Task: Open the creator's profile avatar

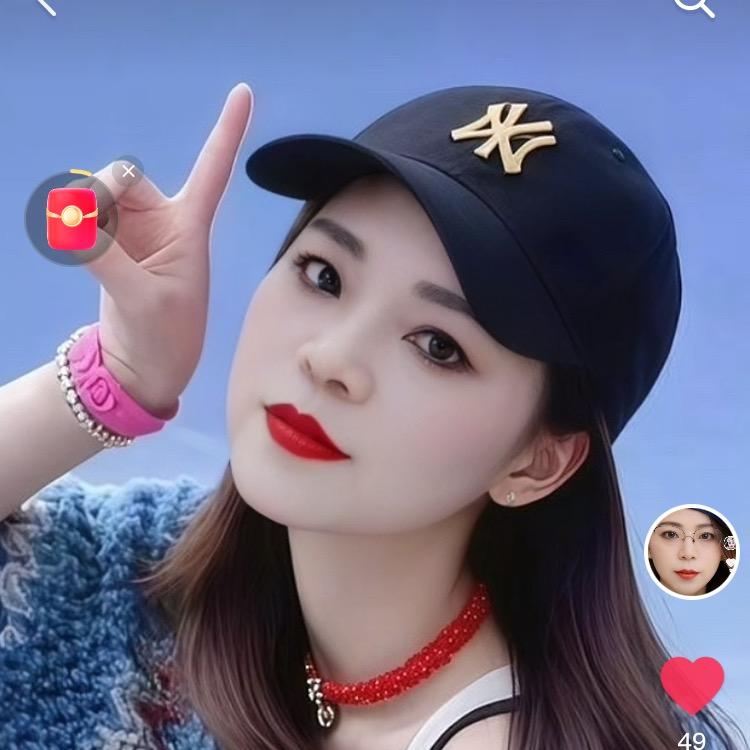Action: (x=691, y=552)
